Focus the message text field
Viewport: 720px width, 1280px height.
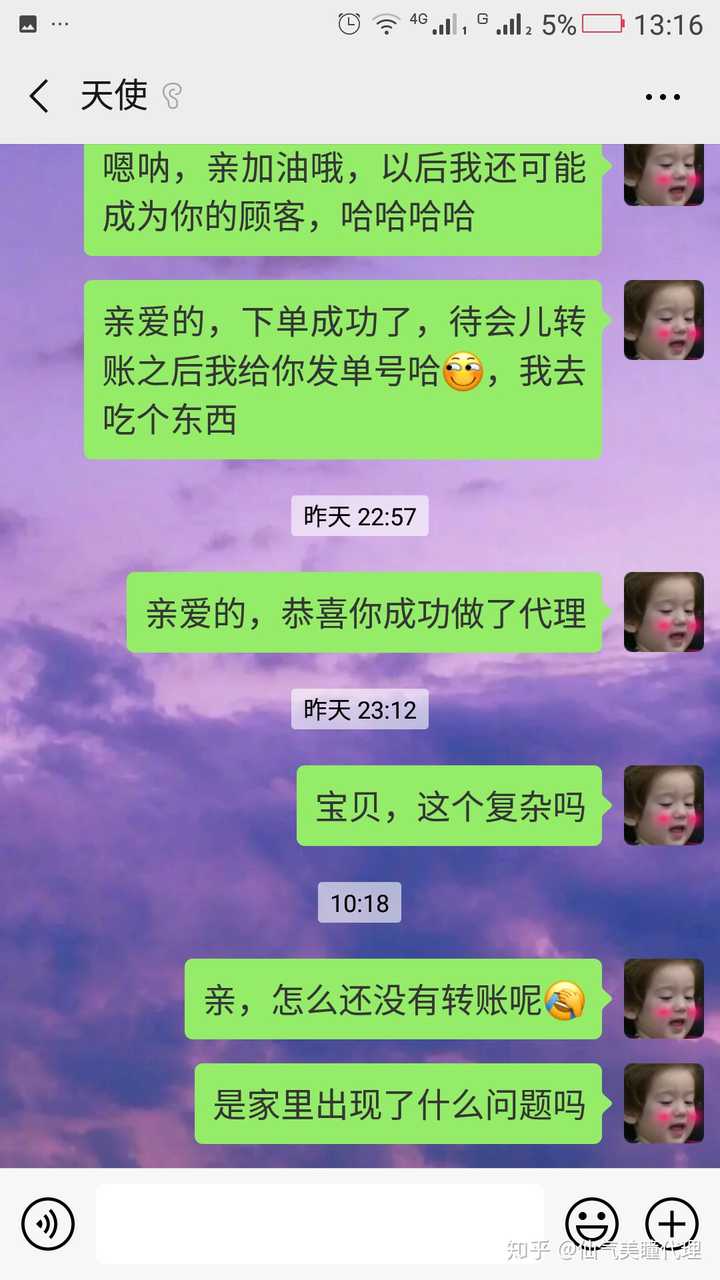tap(320, 1223)
